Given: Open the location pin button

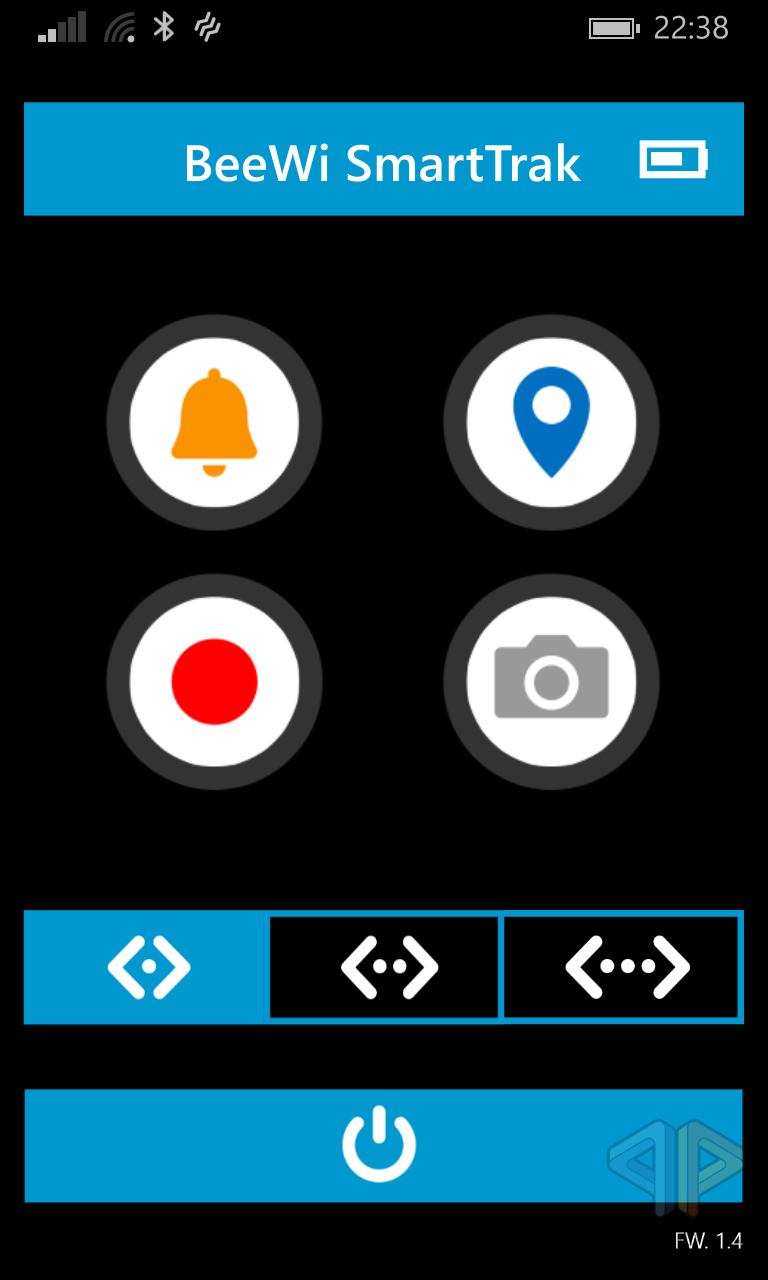Looking at the screenshot, I should (x=551, y=423).
